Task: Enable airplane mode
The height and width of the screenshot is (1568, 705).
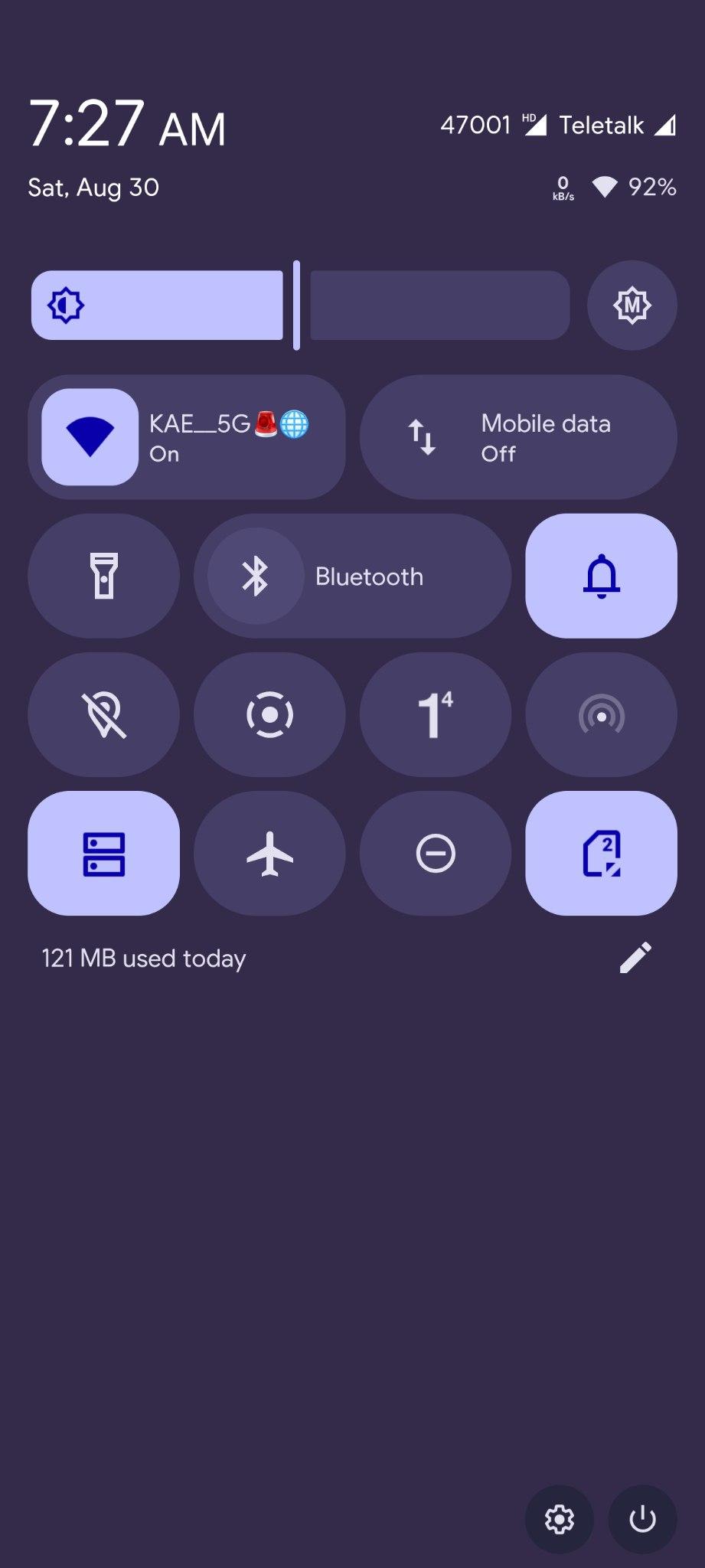Action: 269,853
